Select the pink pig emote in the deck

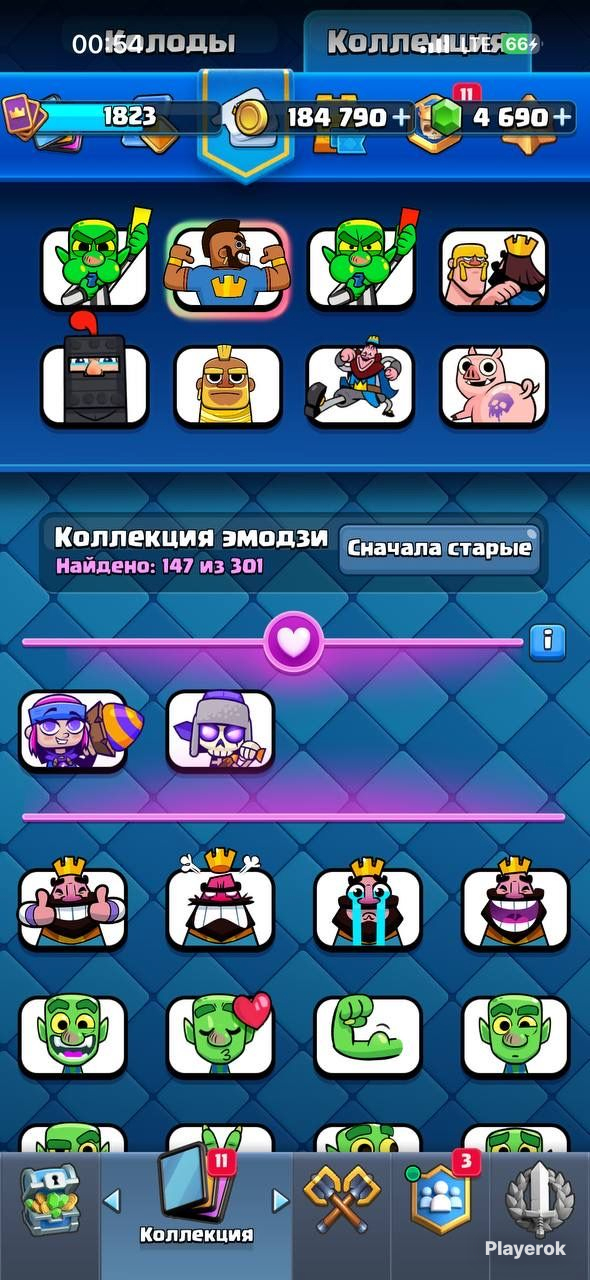(x=494, y=386)
